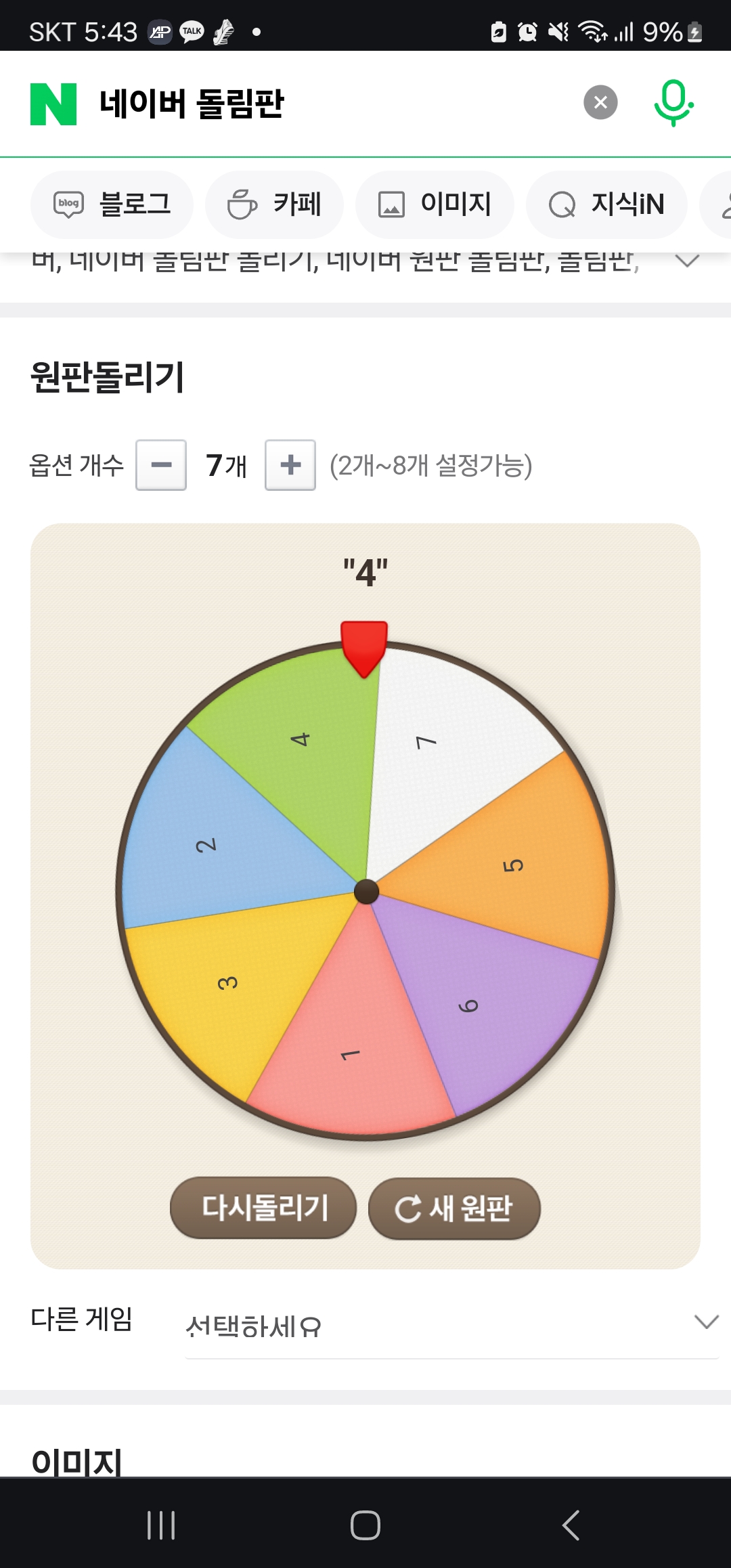Tap the 네이버 돌림판 search field

tap(325, 104)
